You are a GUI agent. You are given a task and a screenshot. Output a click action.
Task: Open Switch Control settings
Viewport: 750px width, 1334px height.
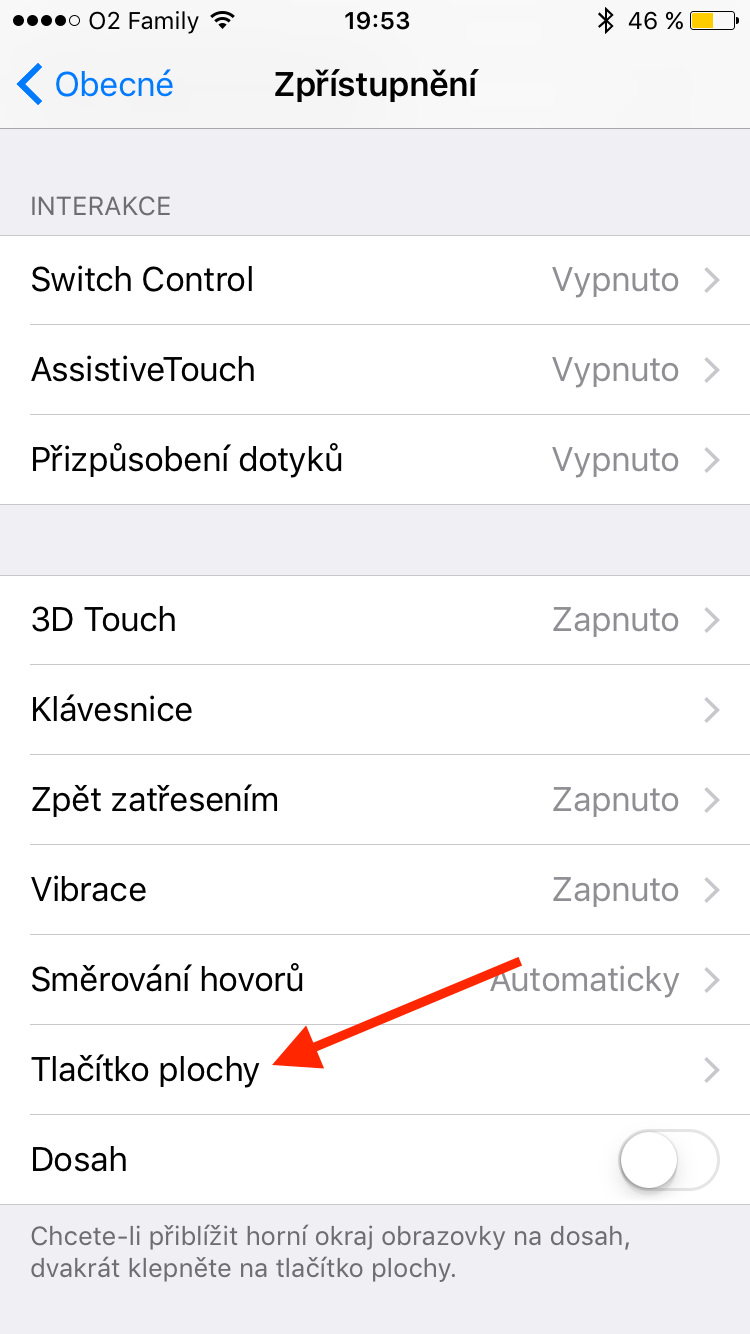[375, 280]
